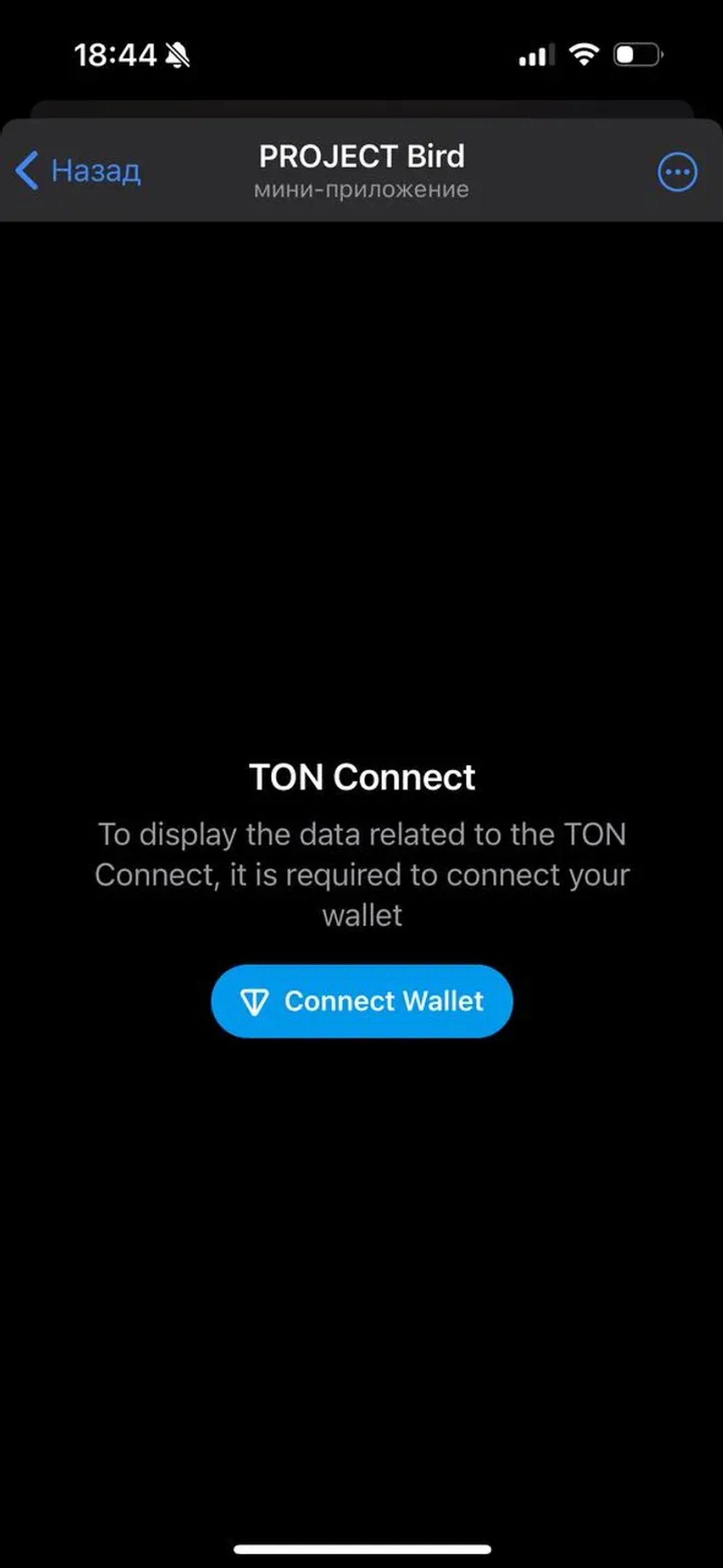This screenshot has height=1568, width=723.
Task: Go back with the Назад button
Action: (x=78, y=171)
